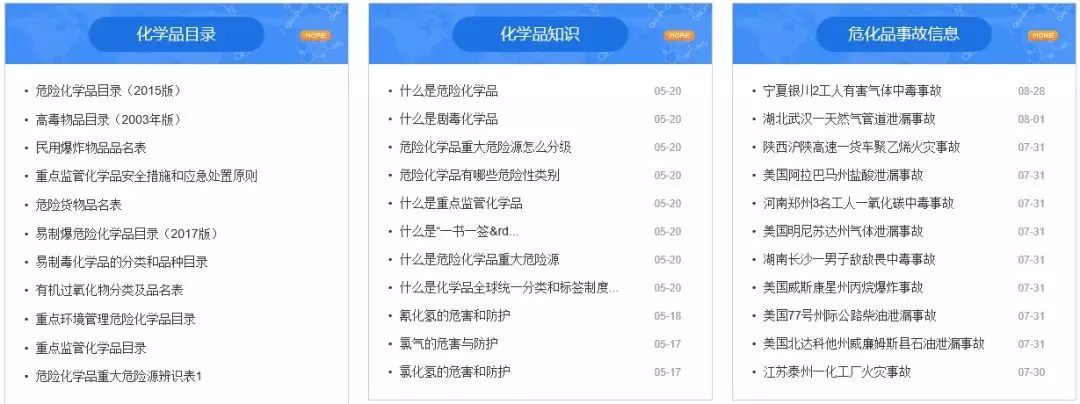Open 危险化学品目录（2015版）
This screenshot has height=404, width=1080.
(108, 91)
